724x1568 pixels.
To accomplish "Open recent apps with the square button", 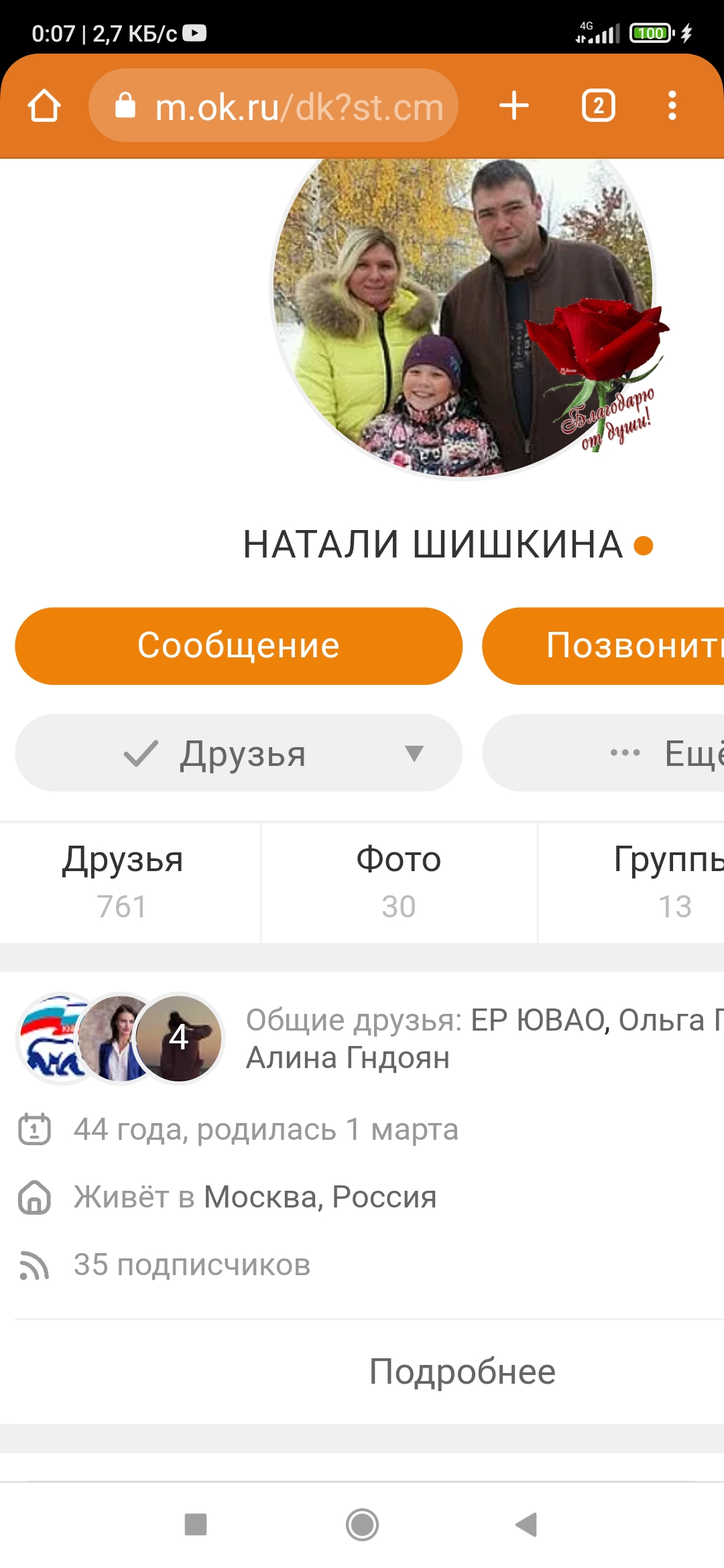I will click(x=196, y=1524).
